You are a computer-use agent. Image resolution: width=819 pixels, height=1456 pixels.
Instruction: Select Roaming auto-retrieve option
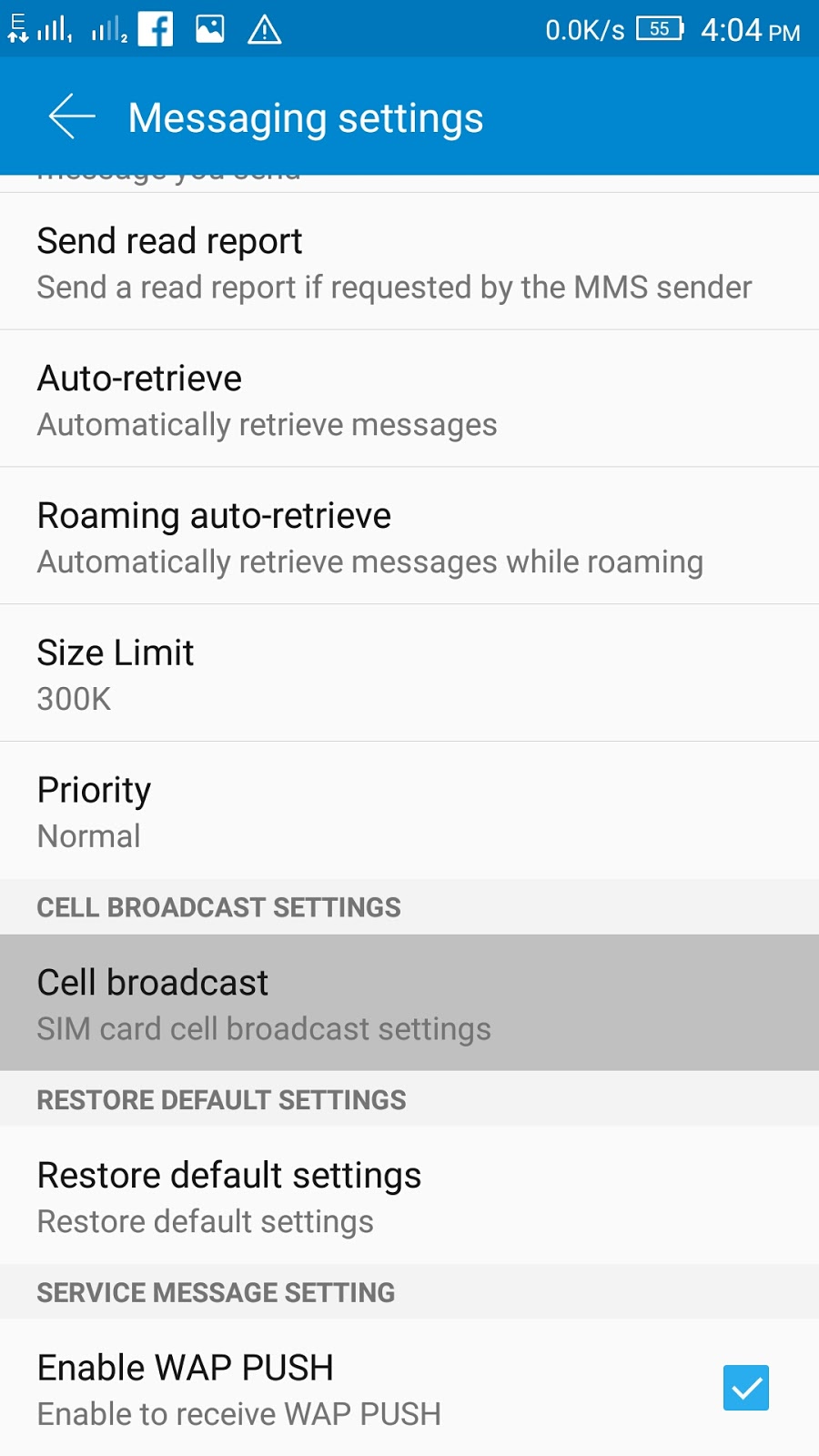pos(409,536)
